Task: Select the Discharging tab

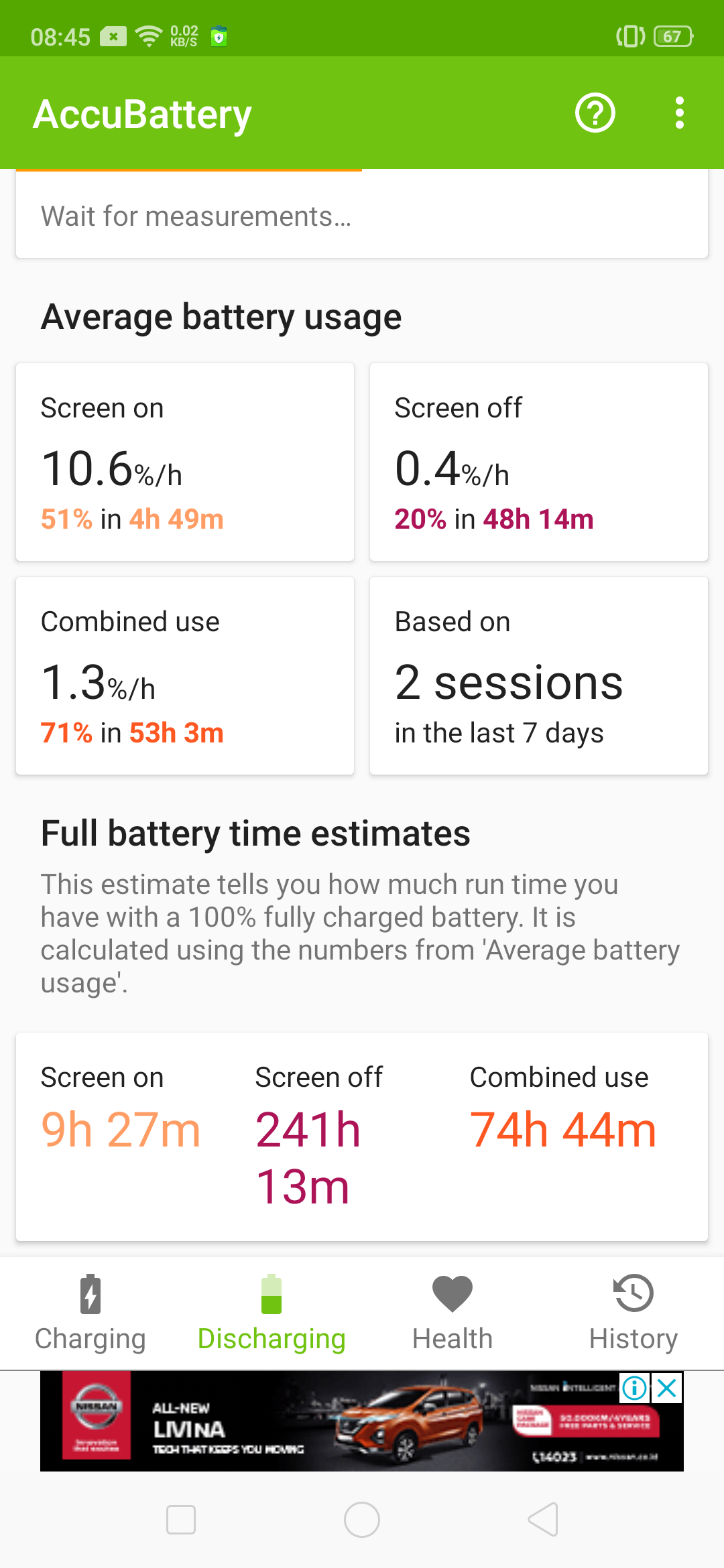Action: (271, 1313)
